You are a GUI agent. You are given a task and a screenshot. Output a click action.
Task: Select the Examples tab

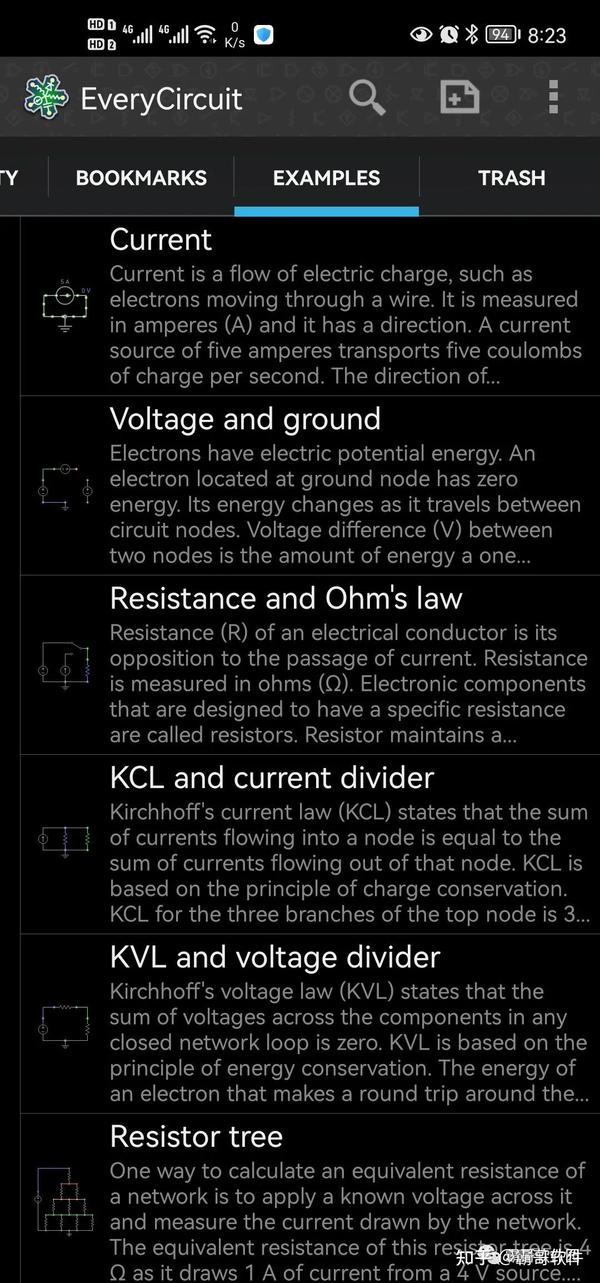pos(326,178)
